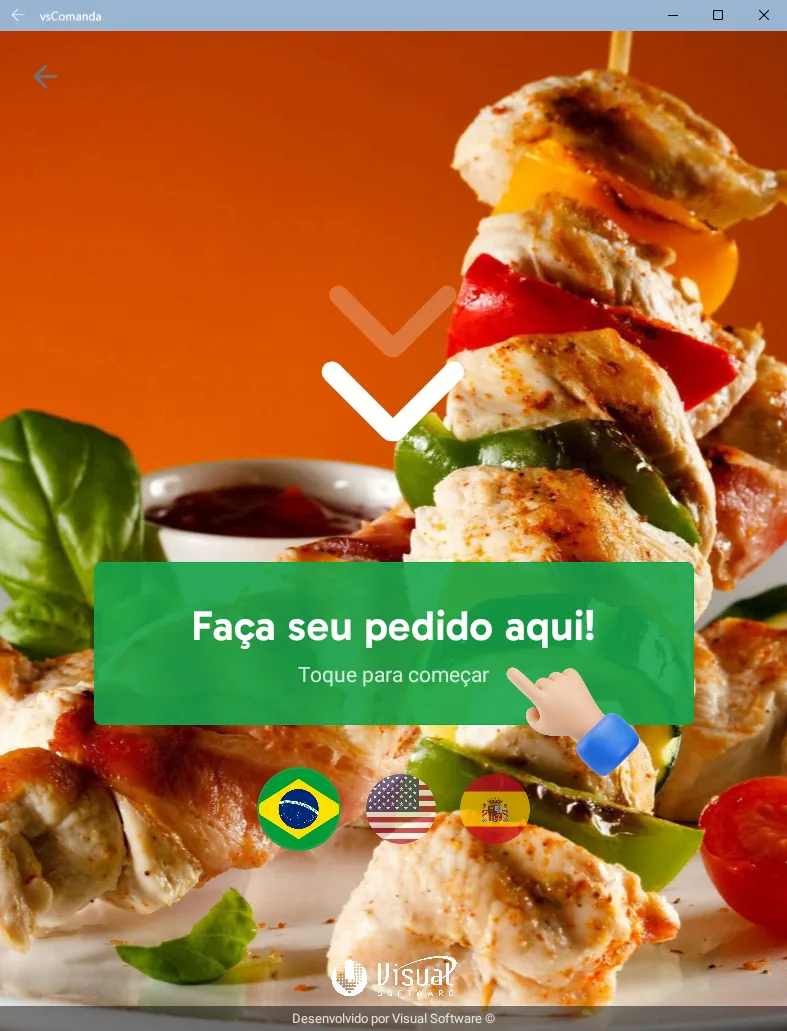Maximize the vsComanda window

pyautogui.click(x=718, y=15)
